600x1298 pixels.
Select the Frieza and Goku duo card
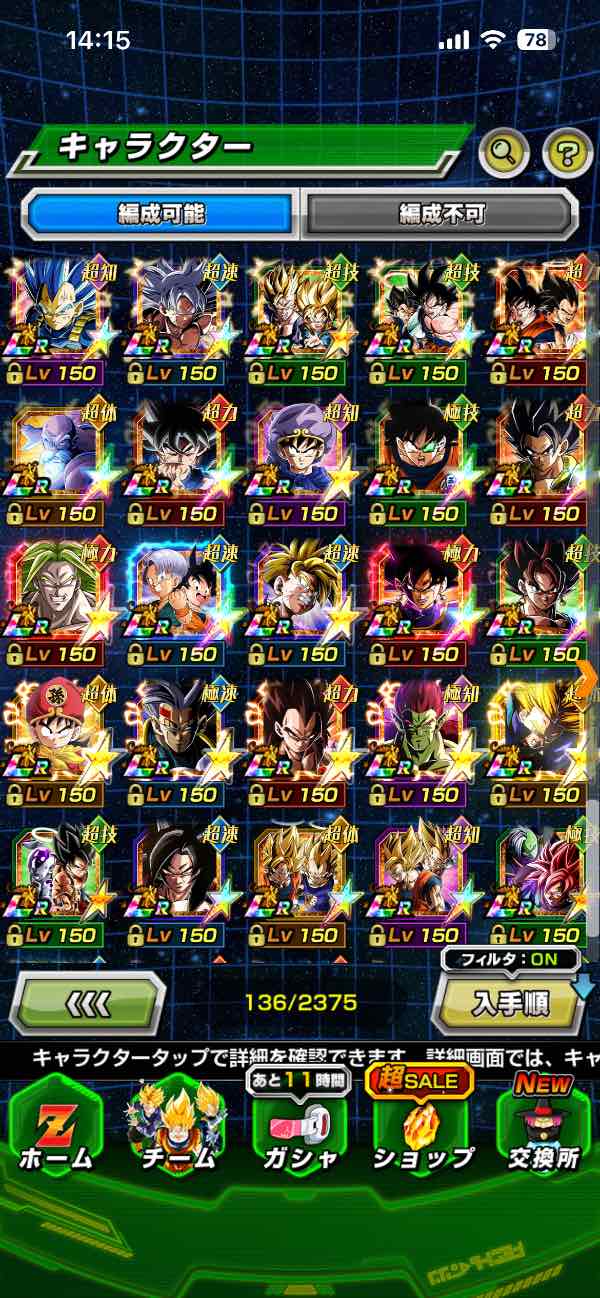58,882
